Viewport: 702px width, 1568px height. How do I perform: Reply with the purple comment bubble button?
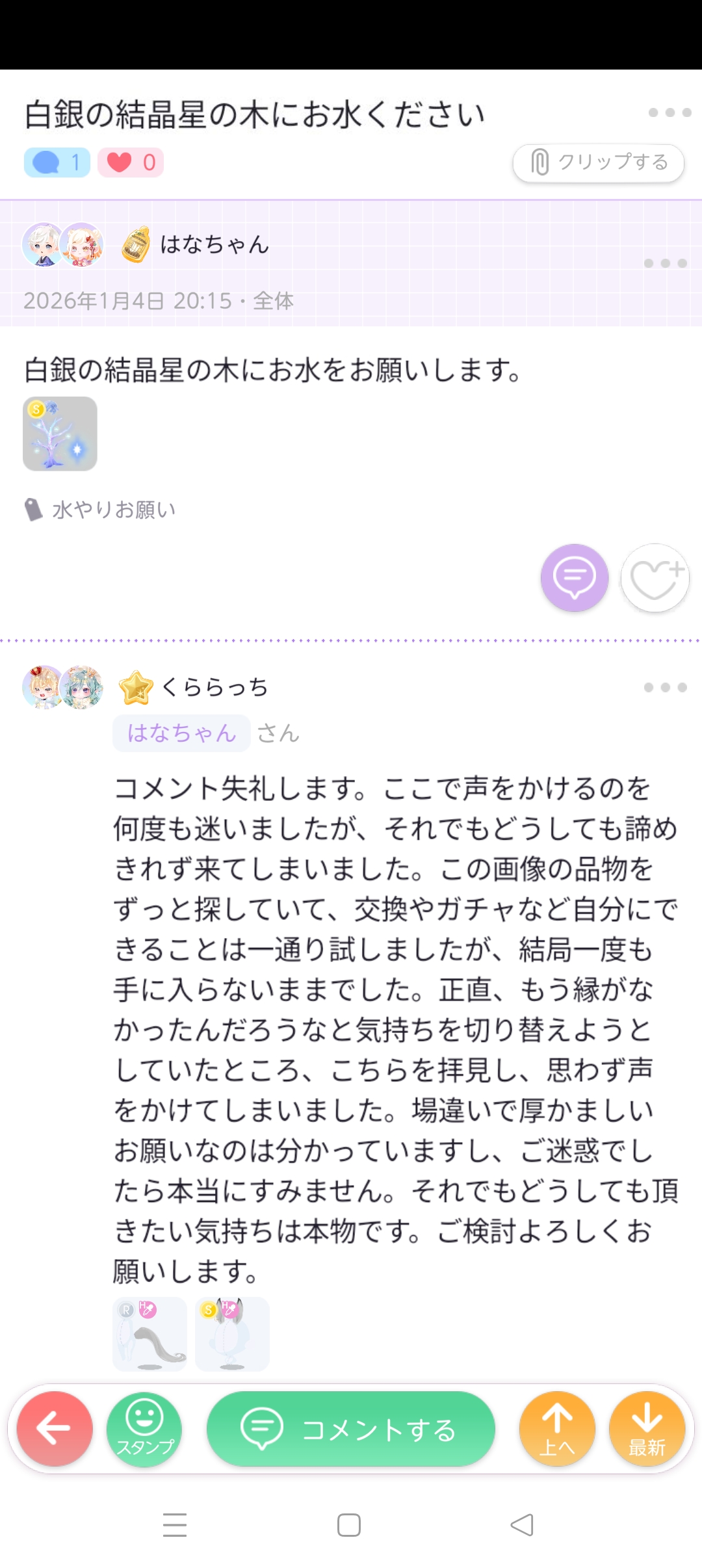pos(575,577)
